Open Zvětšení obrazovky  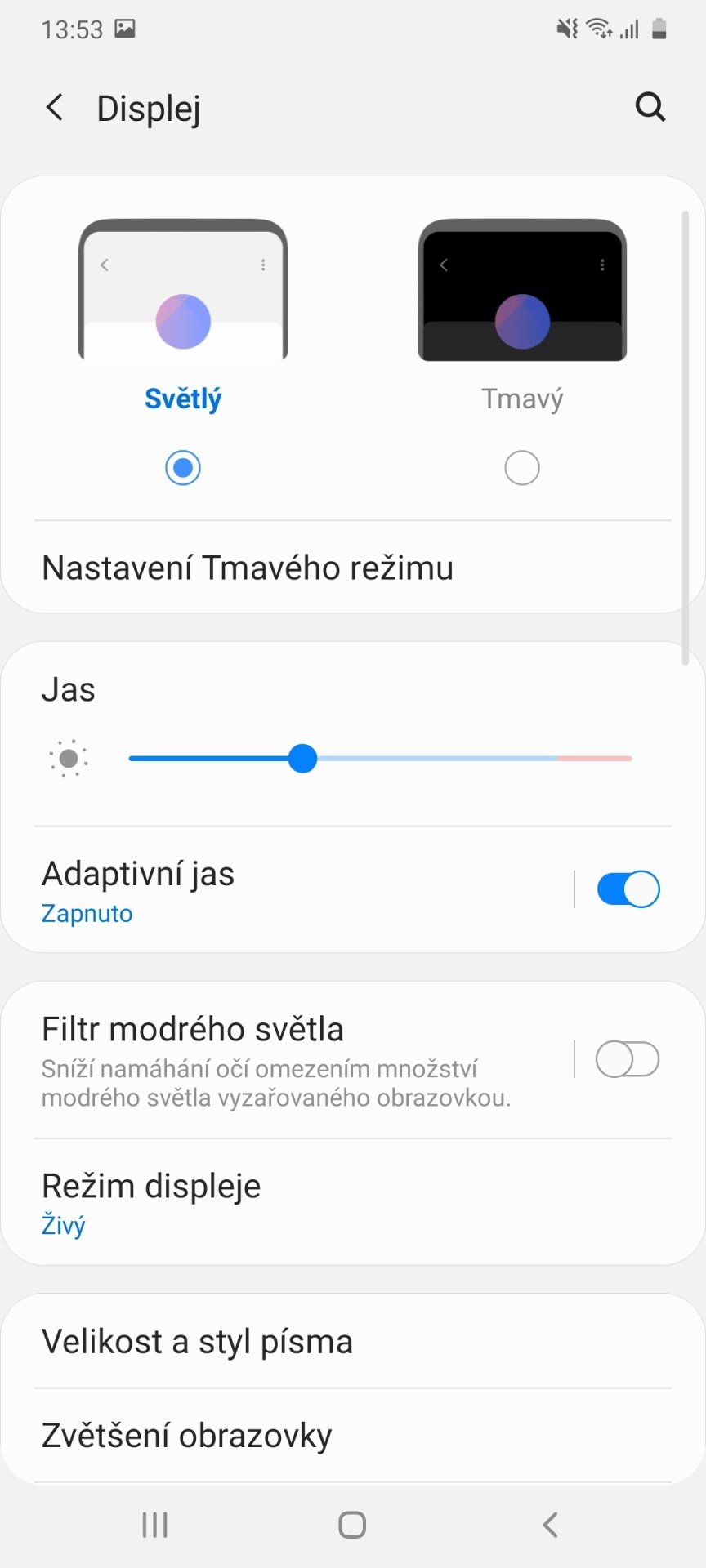[x=353, y=1436]
